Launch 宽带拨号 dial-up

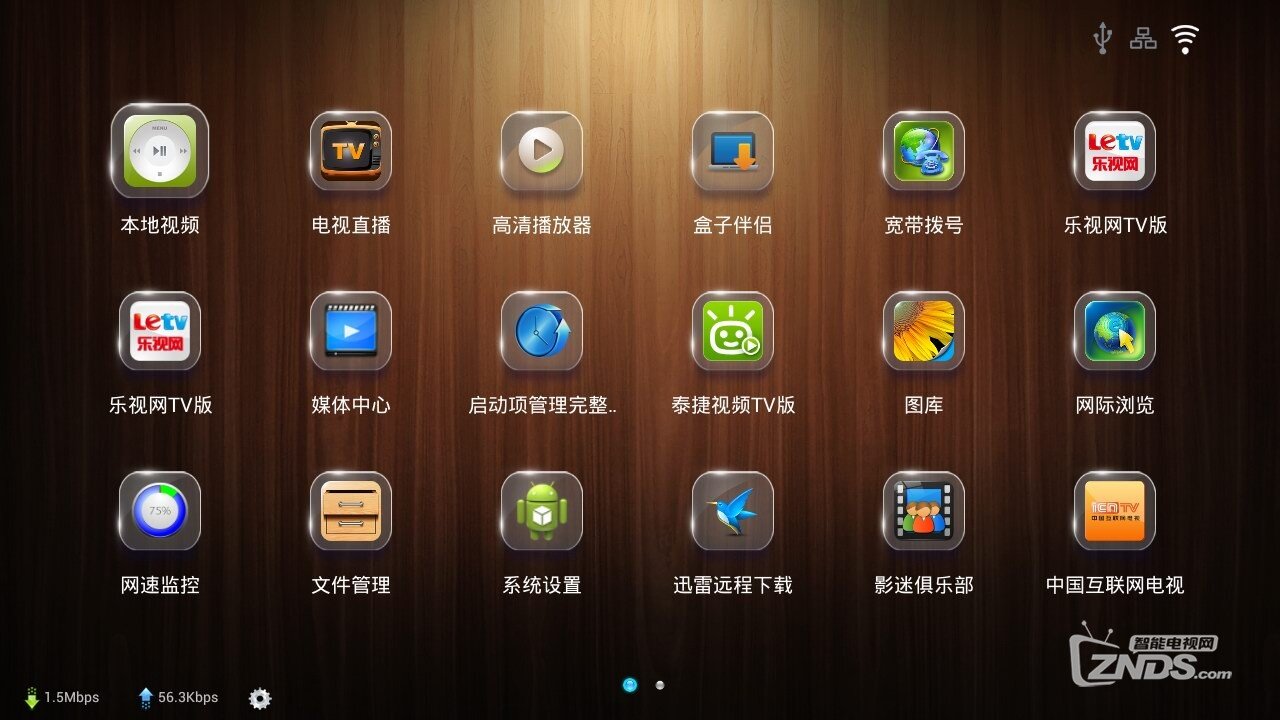[923, 151]
